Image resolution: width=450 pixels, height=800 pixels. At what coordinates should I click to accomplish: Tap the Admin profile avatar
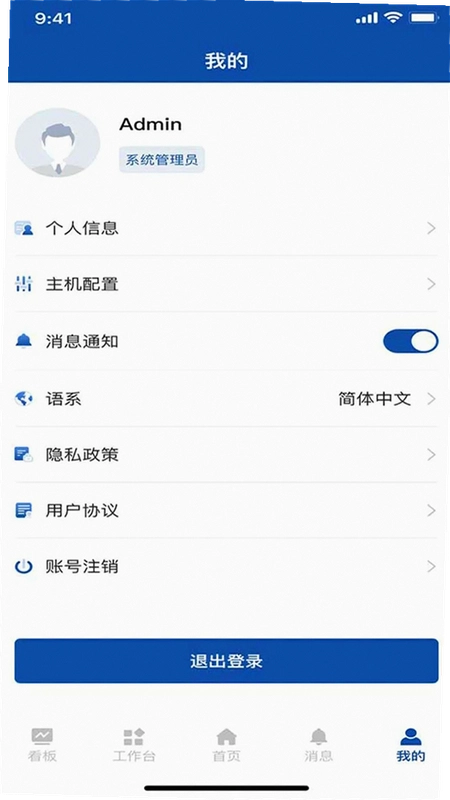pos(58,143)
